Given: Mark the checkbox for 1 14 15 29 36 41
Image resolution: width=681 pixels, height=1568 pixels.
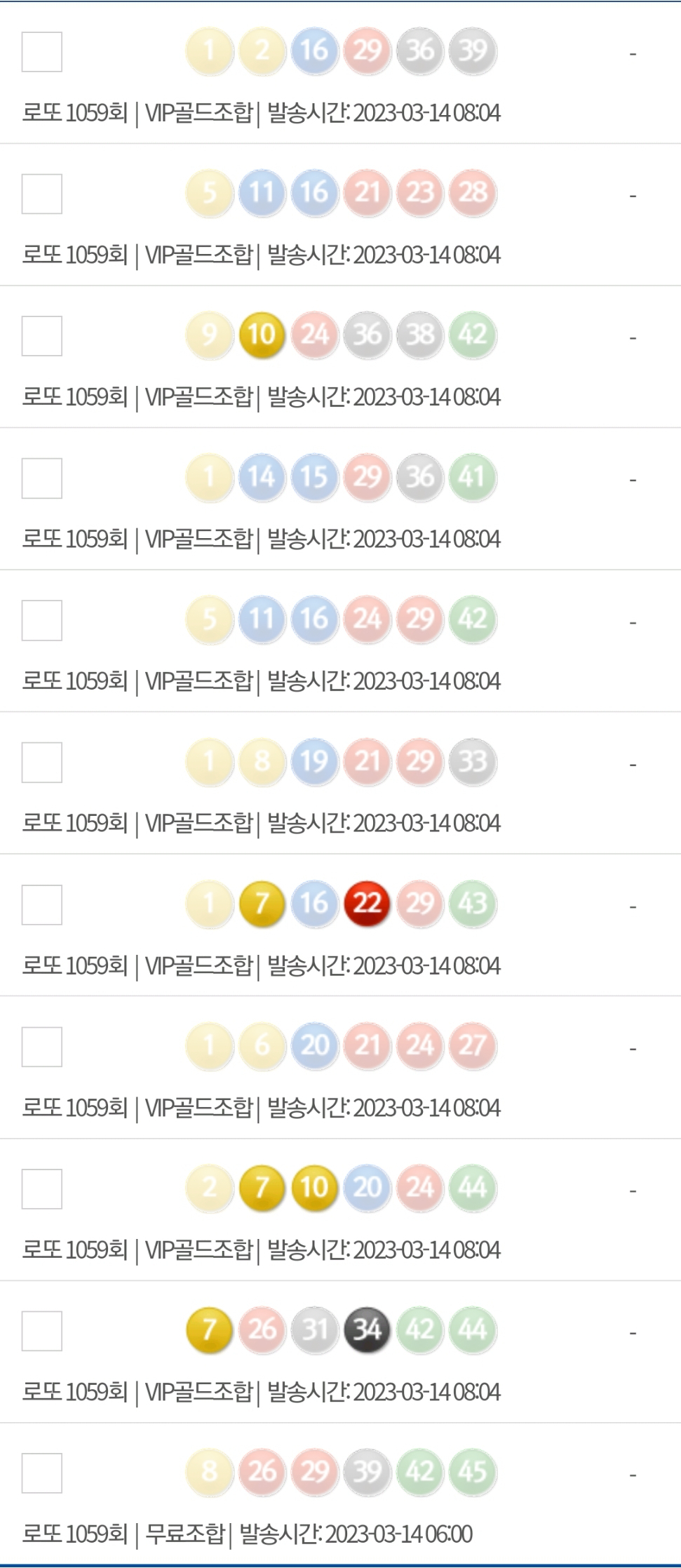Looking at the screenshot, I should pyautogui.click(x=42, y=478).
